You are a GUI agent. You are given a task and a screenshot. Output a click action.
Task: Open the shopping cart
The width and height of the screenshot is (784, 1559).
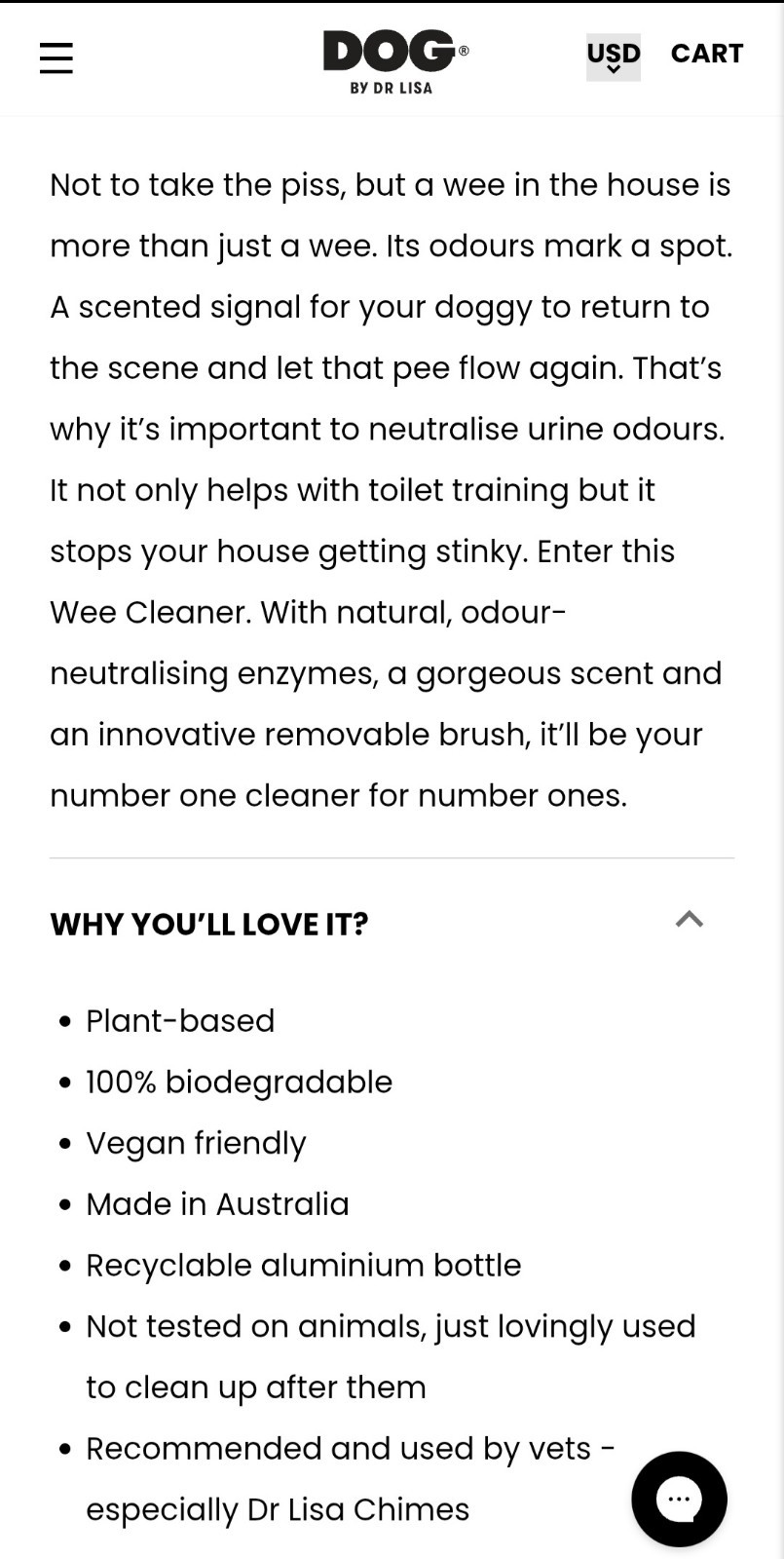[x=707, y=54]
